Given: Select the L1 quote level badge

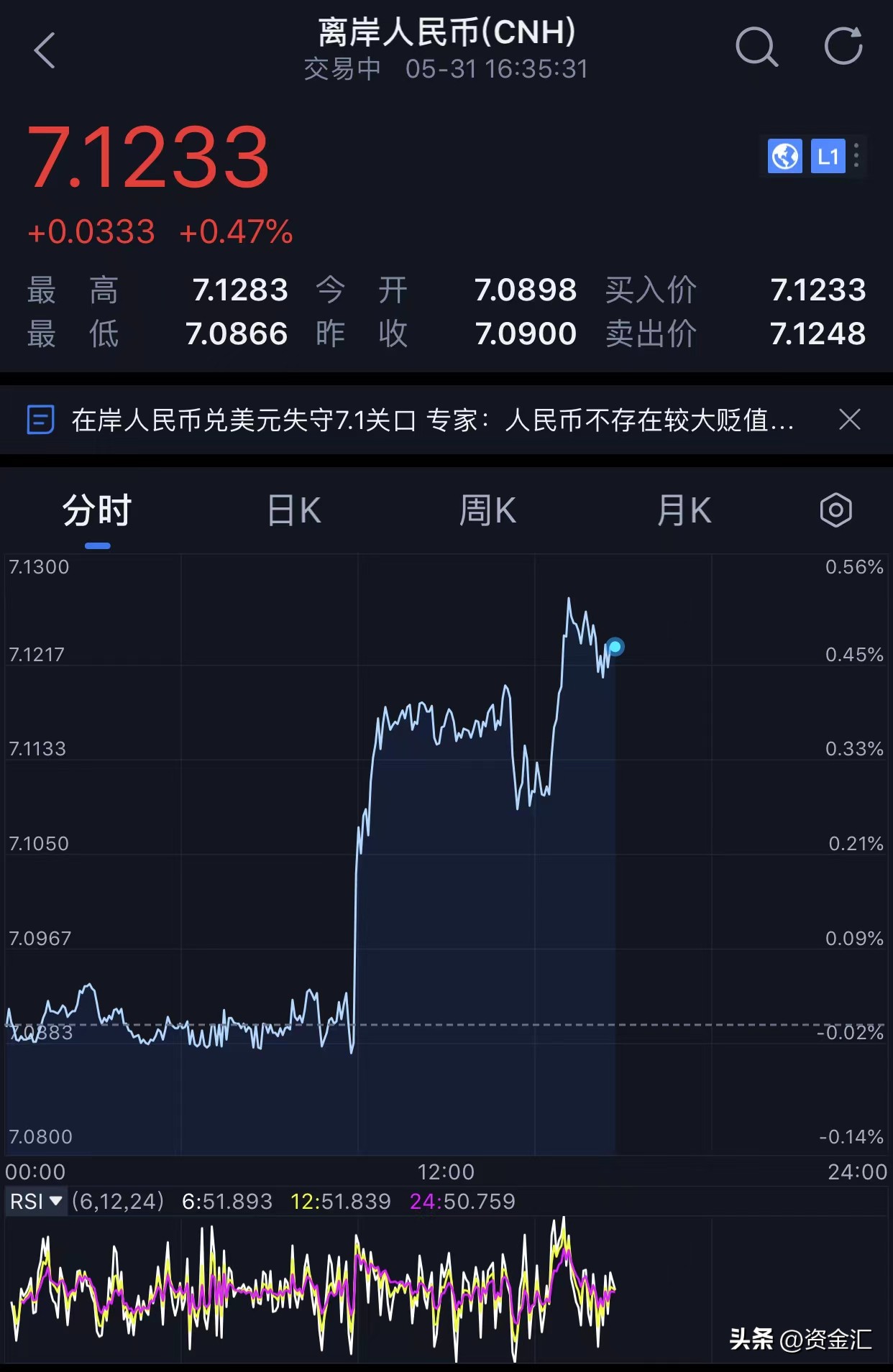Looking at the screenshot, I should (829, 157).
